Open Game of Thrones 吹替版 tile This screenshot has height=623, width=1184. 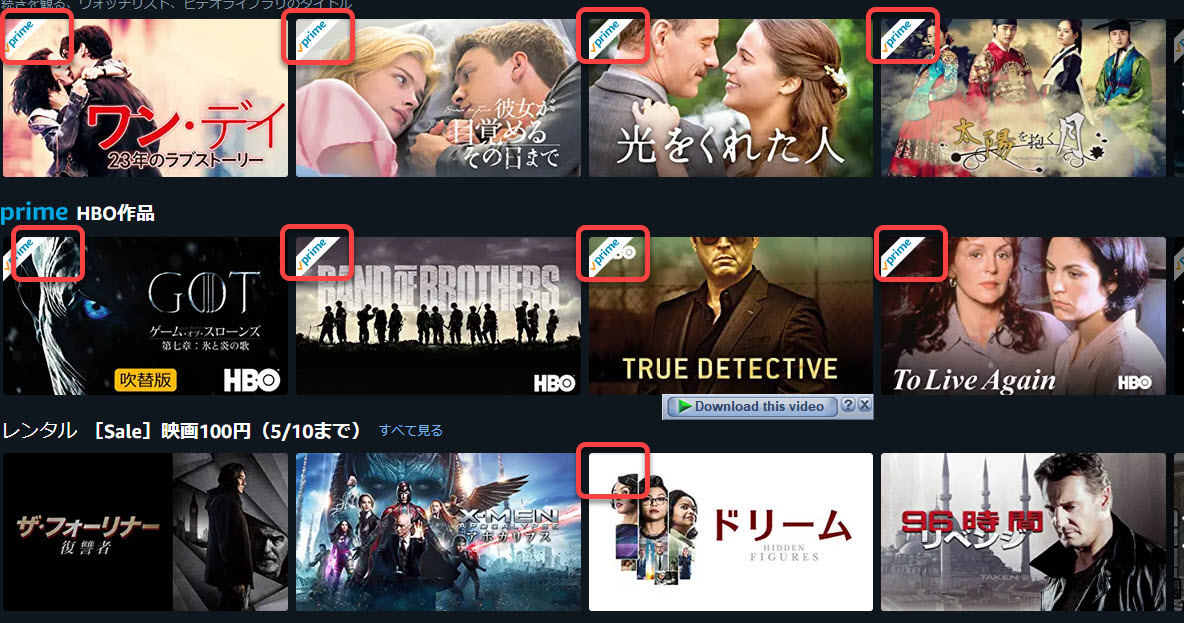145,317
